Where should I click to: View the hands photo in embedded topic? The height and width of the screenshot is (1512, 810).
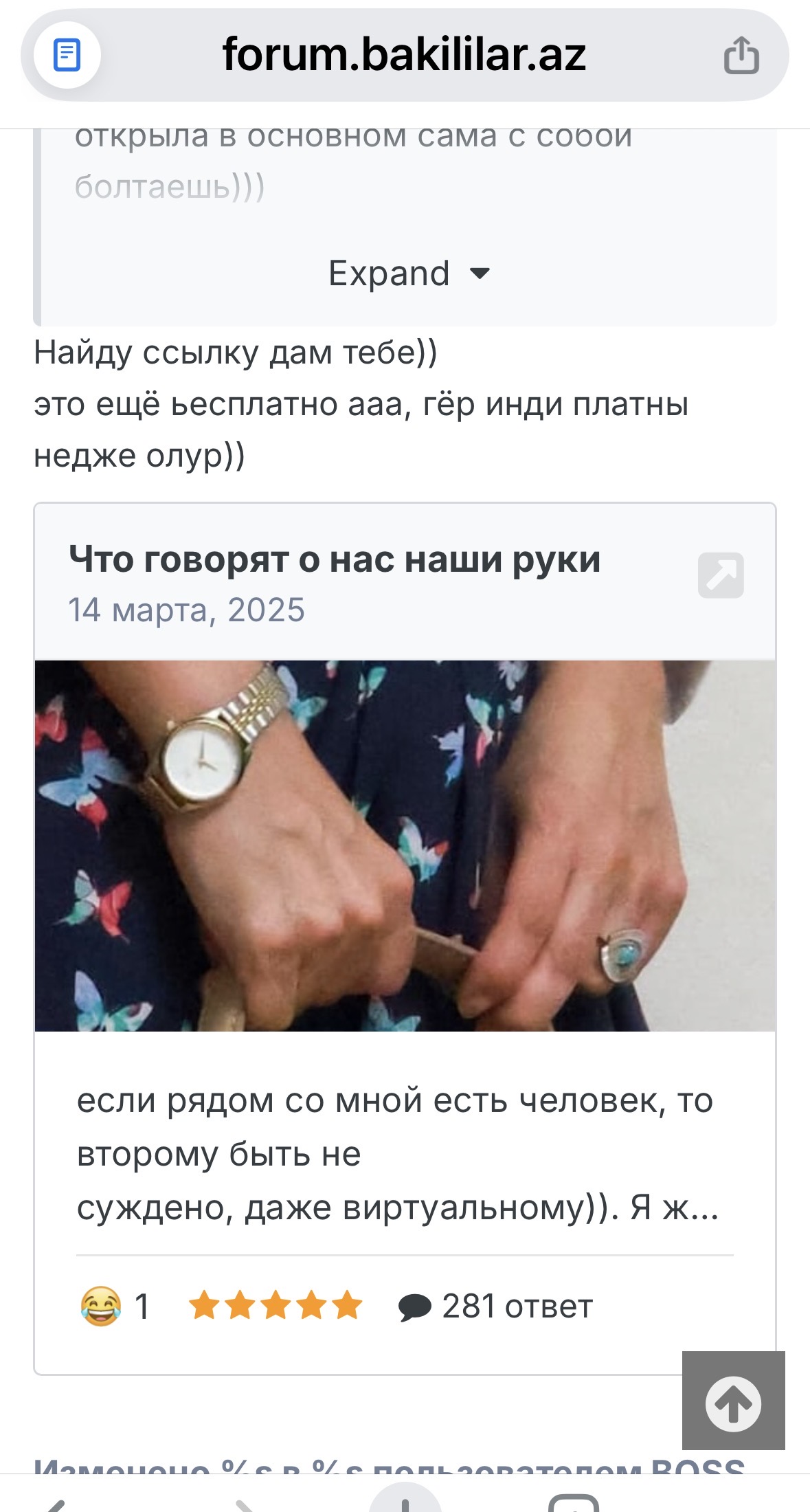point(405,845)
